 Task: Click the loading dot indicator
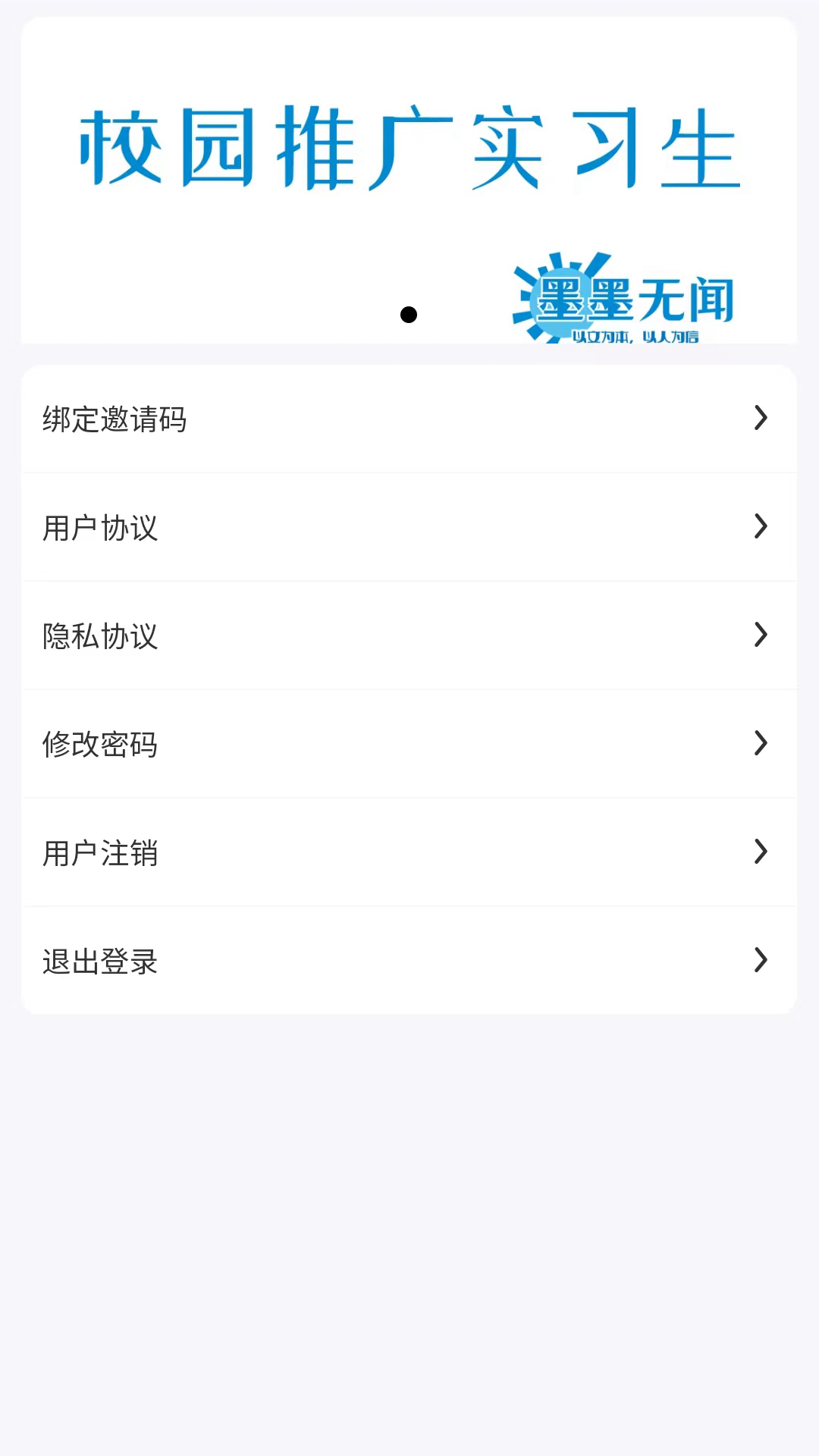[x=409, y=313]
